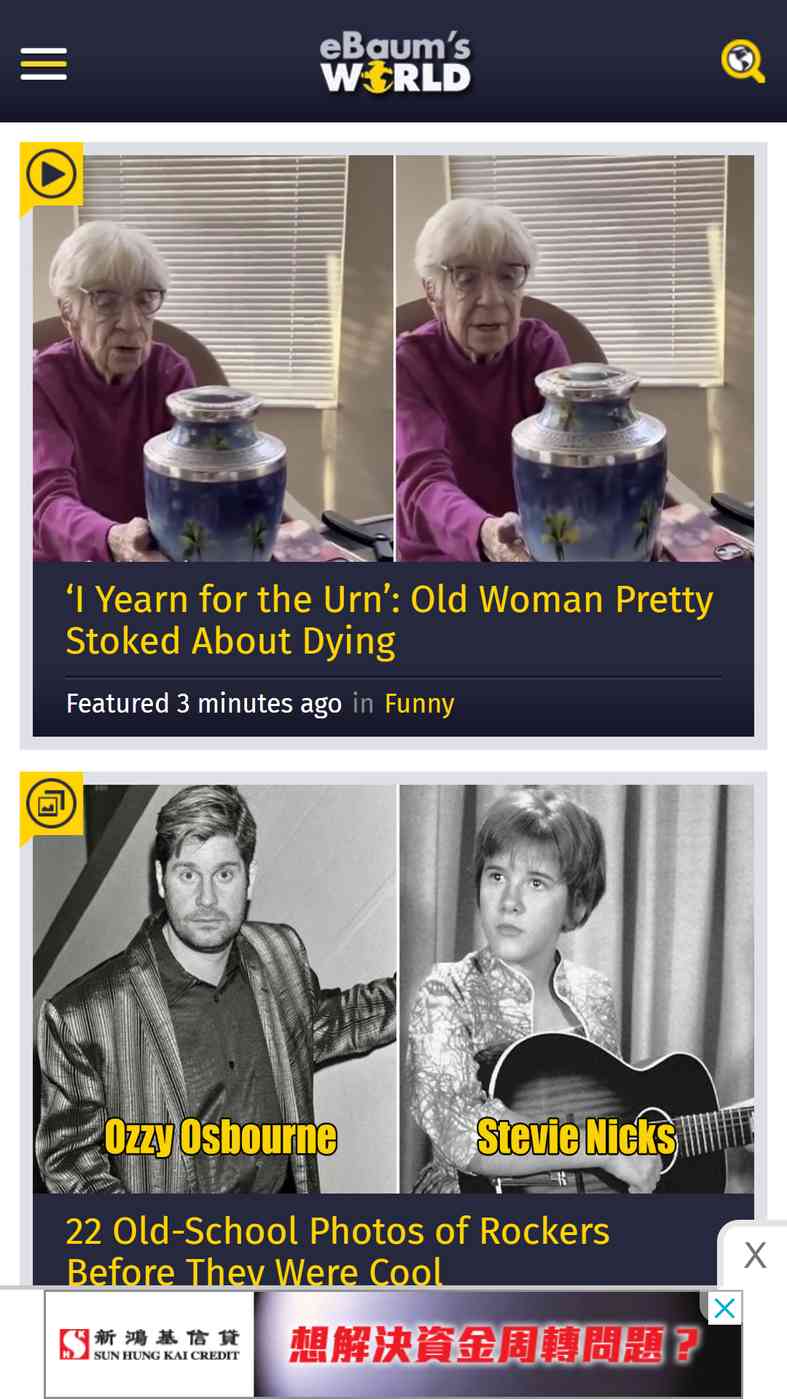Open the Funny category link

[419, 704]
